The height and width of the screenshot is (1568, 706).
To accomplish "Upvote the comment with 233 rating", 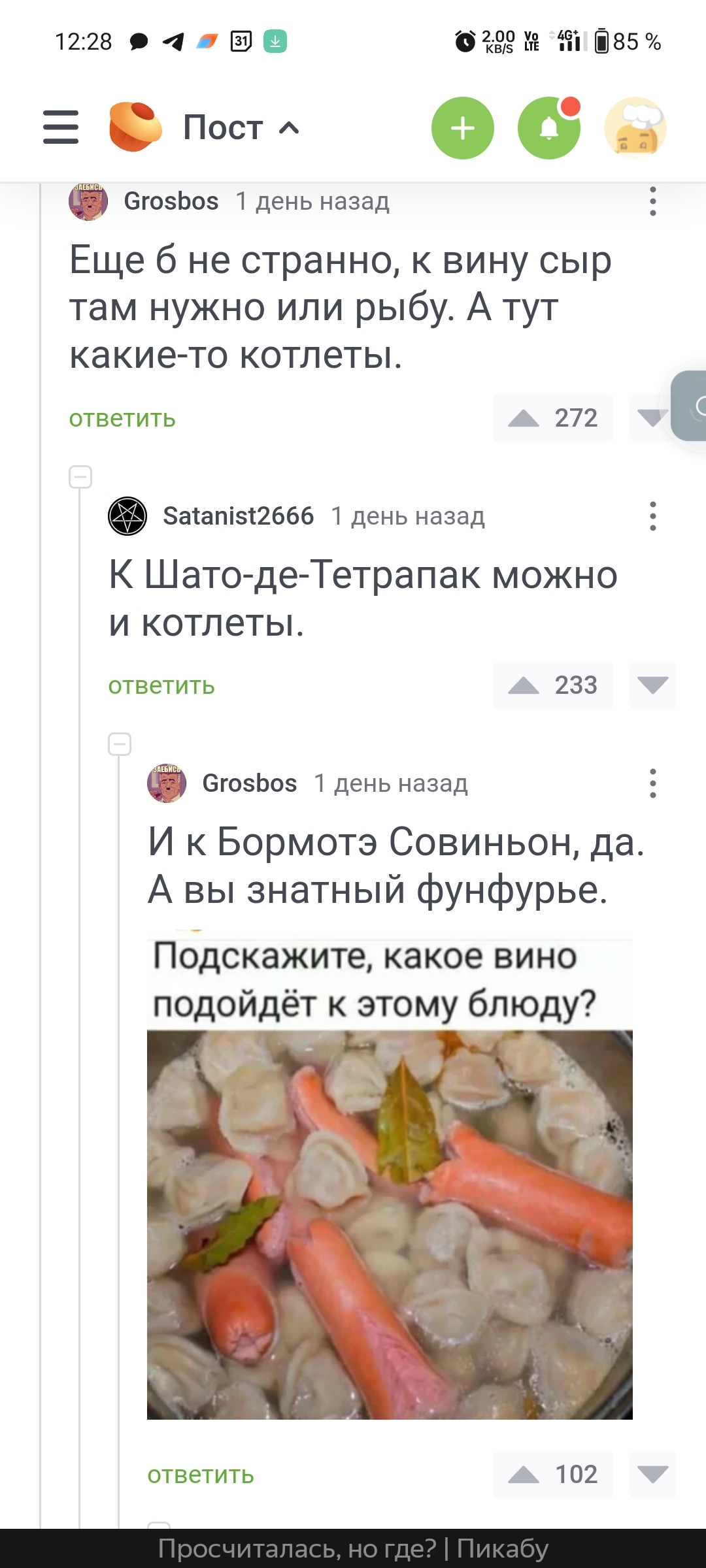I will click(x=524, y=685).
